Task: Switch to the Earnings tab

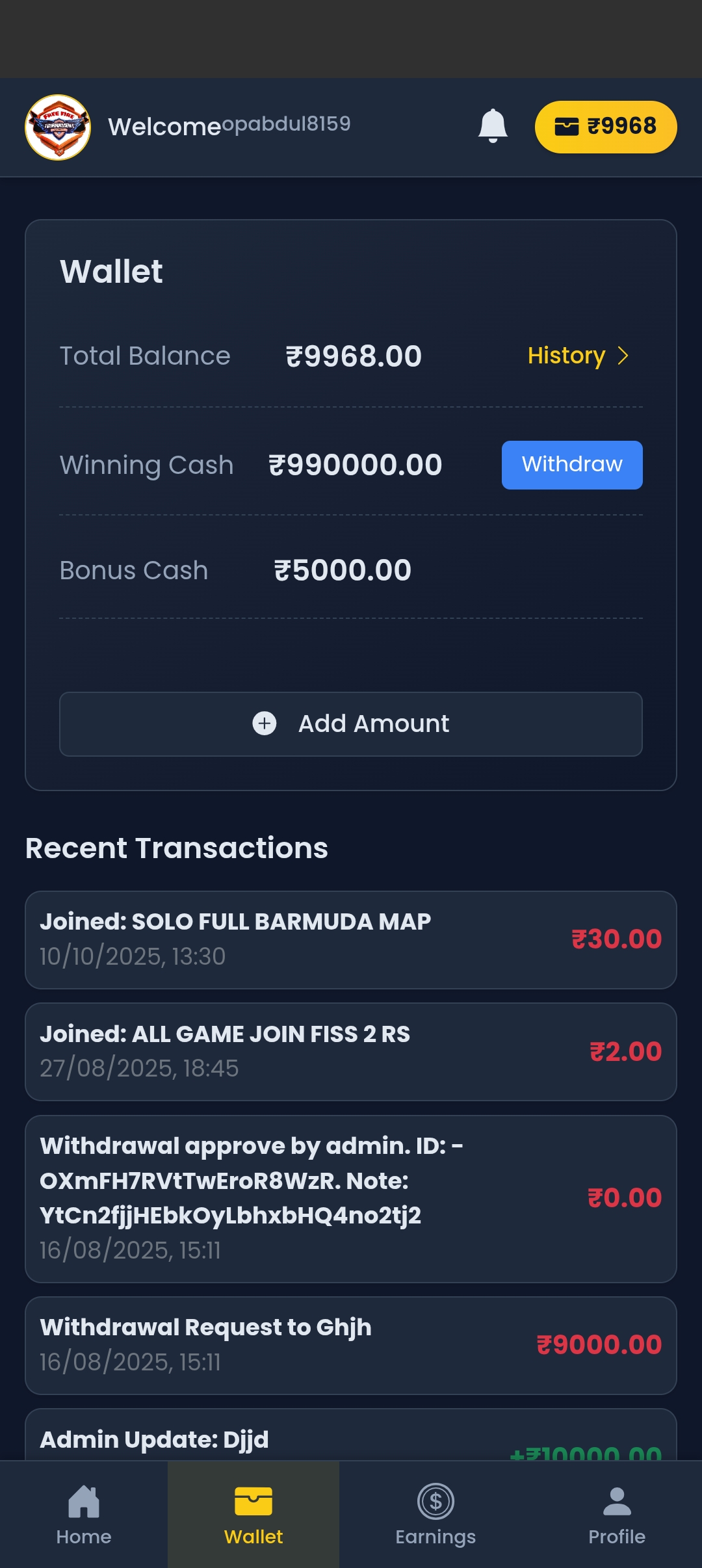Action: (435, 1515)
